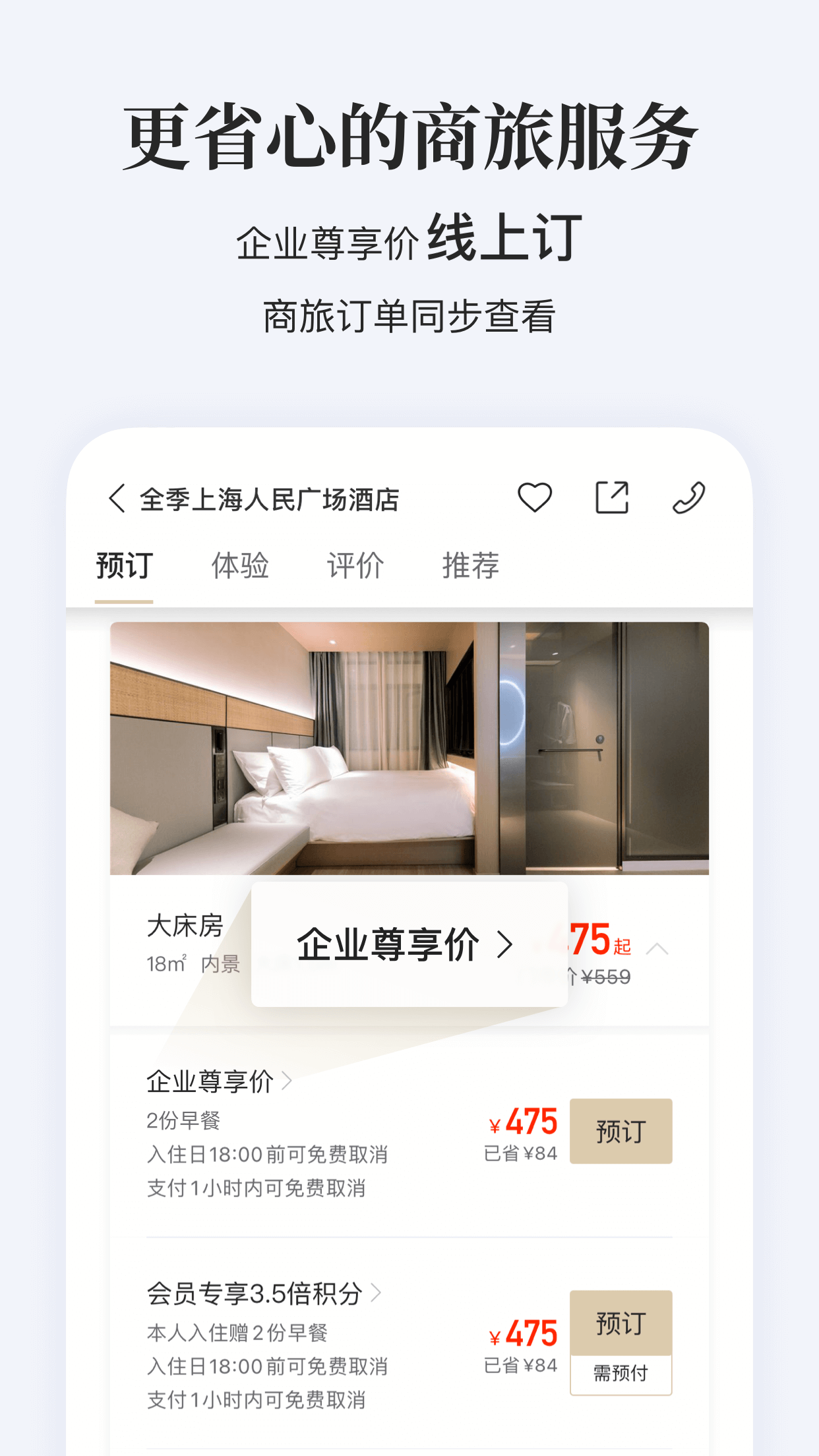Open the hotel name 全季上海人民广场酒店

(x=272, y=499)
